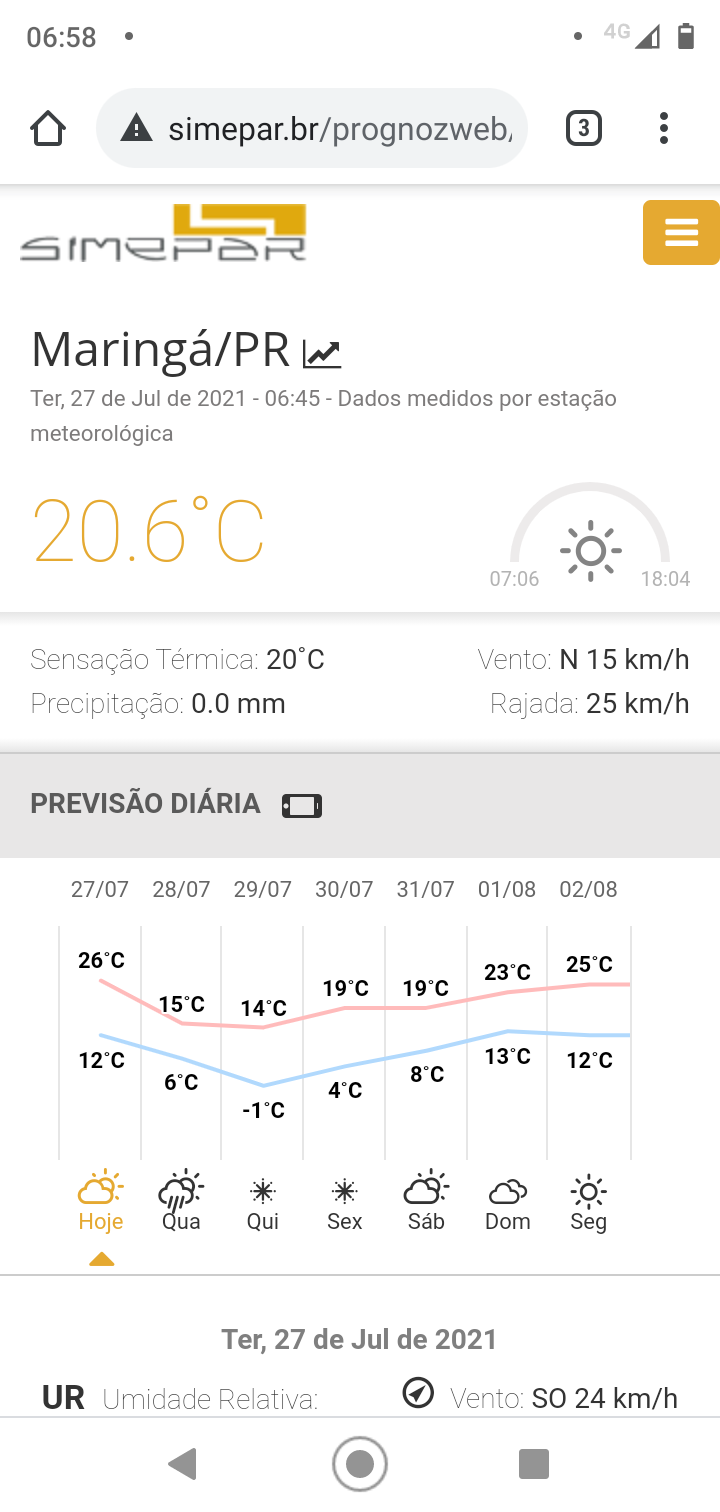This screenshot has width=720, height=1512.
Task: Open recent apps with the square button
Action: coord(534,1464)
